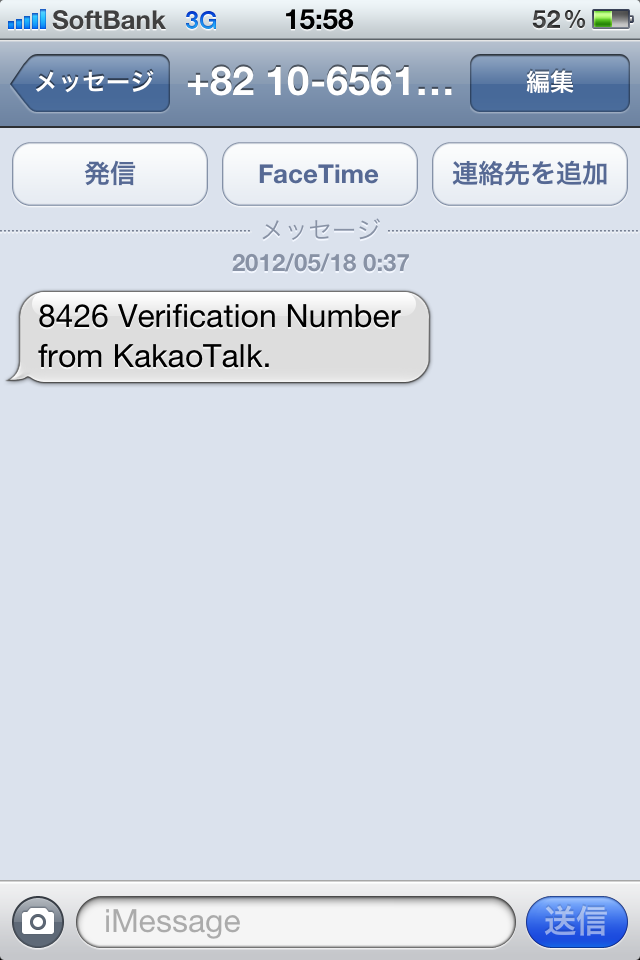Open the camera attachment icon

click(38, 921)
